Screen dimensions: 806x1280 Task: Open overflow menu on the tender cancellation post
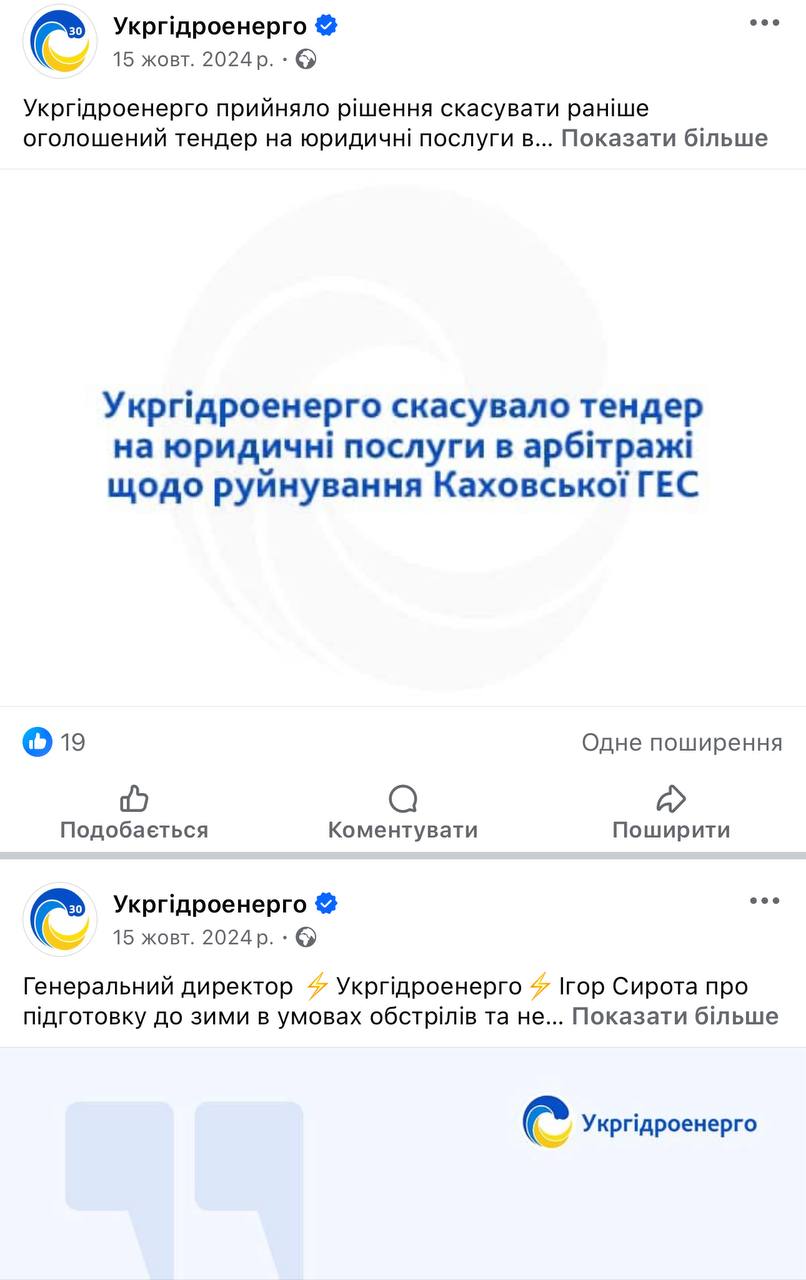click(x=764, y=24)
